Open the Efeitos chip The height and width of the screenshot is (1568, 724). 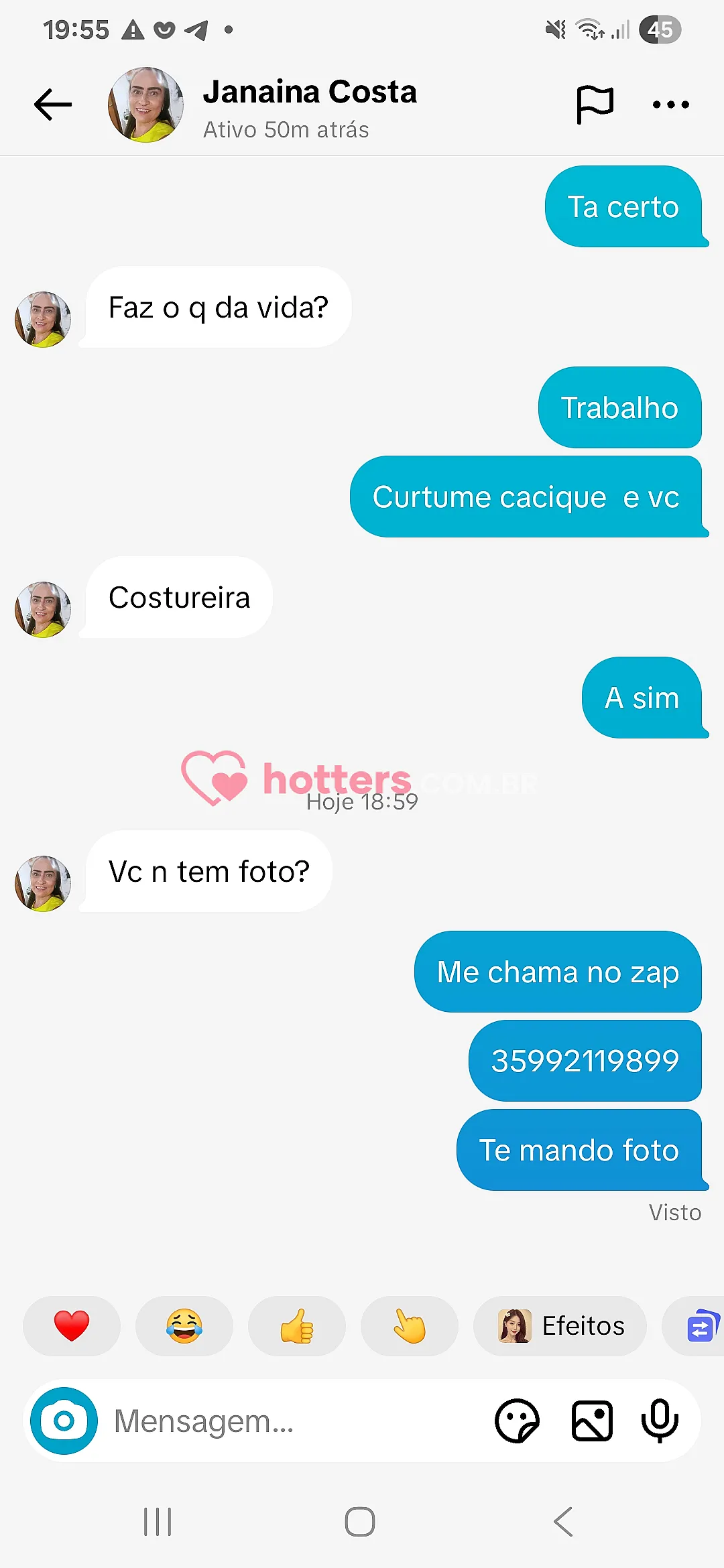click(x=560, y=1325)
